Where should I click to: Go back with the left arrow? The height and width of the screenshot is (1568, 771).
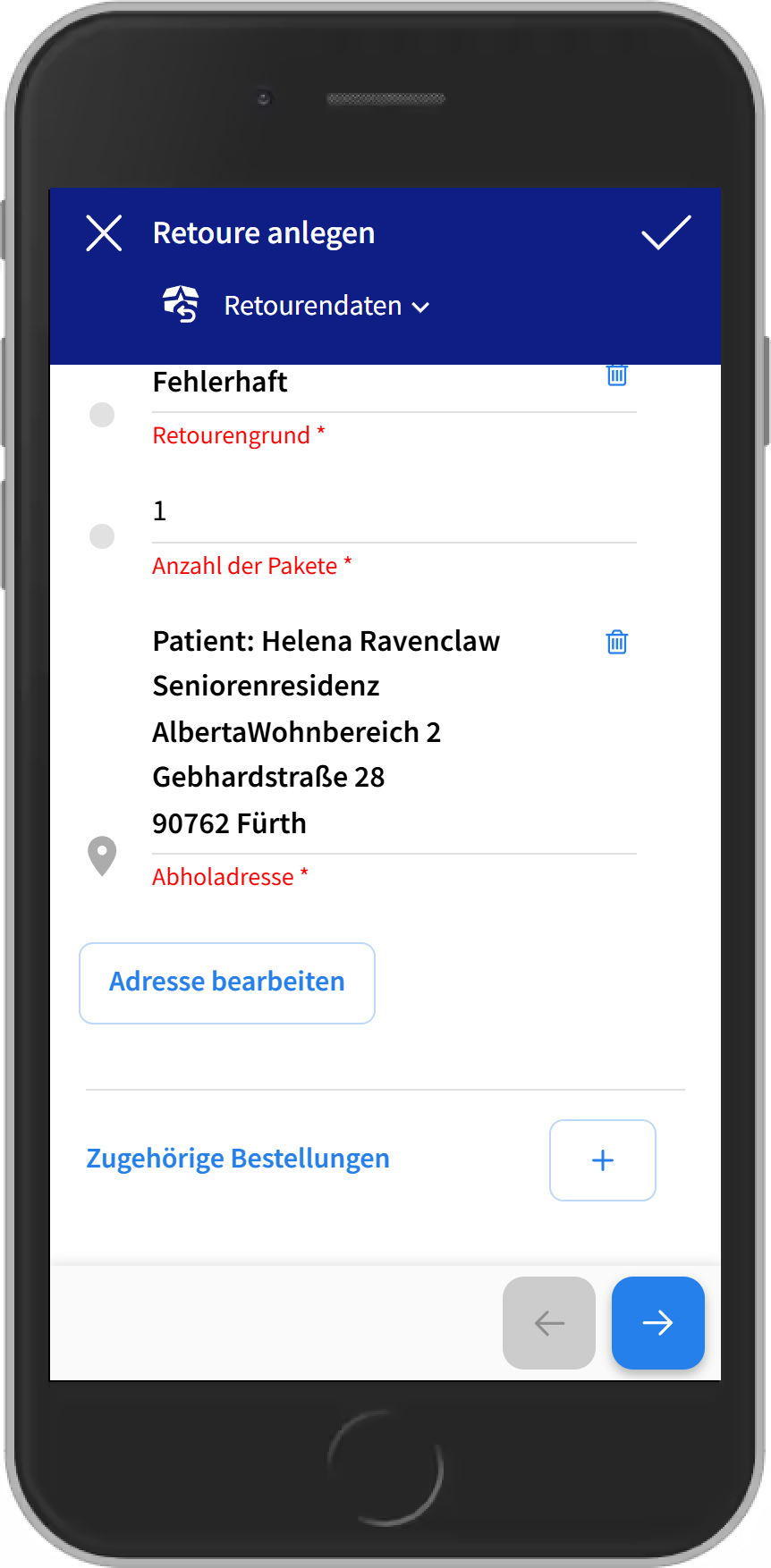[548, 1322]
